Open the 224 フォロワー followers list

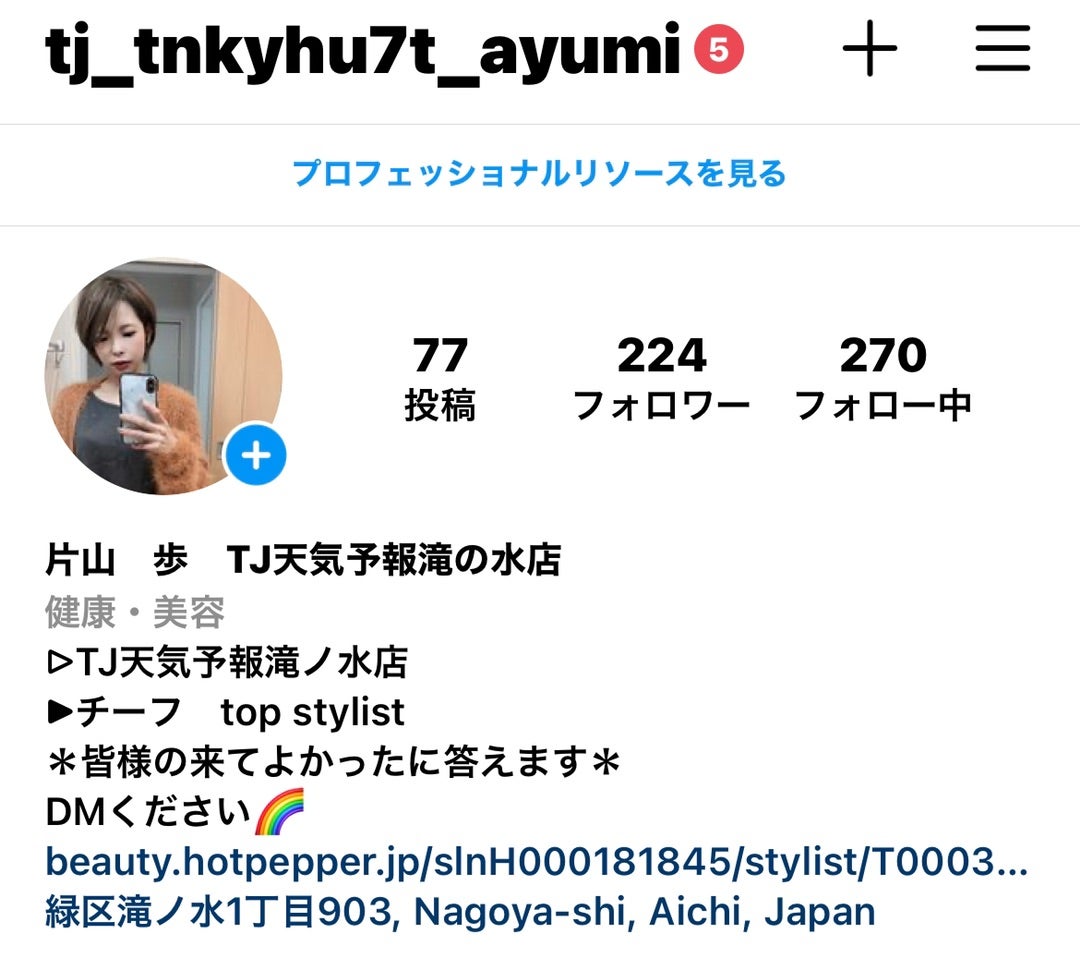coord(661,380)
